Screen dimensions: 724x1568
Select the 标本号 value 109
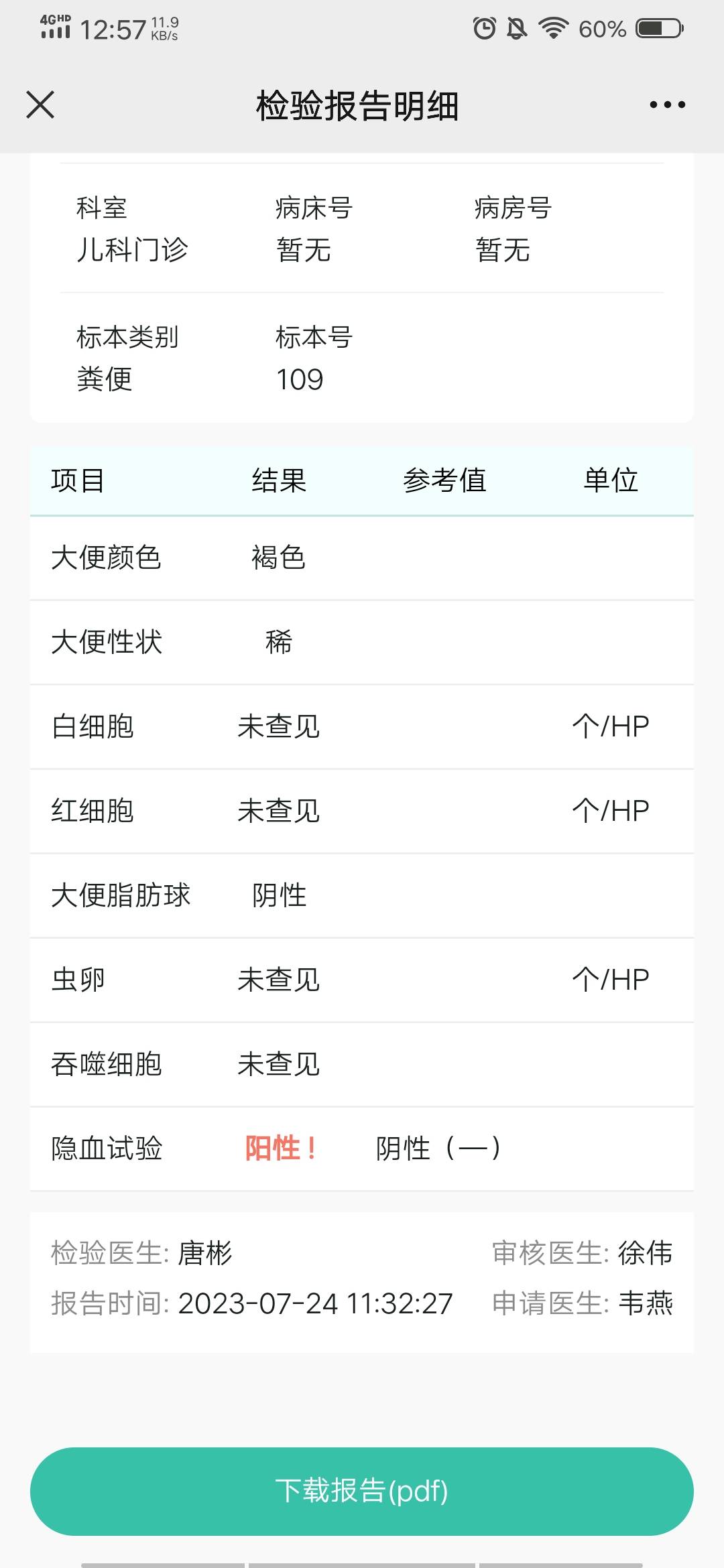301,379
